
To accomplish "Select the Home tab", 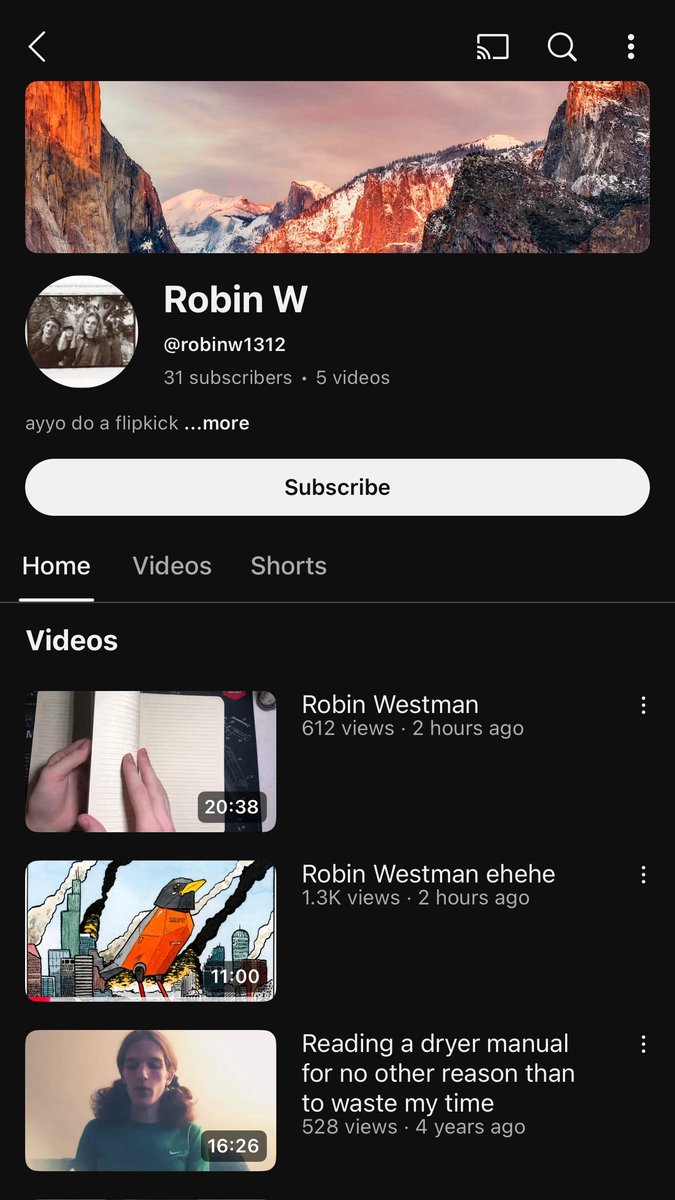I will [56, 566].
